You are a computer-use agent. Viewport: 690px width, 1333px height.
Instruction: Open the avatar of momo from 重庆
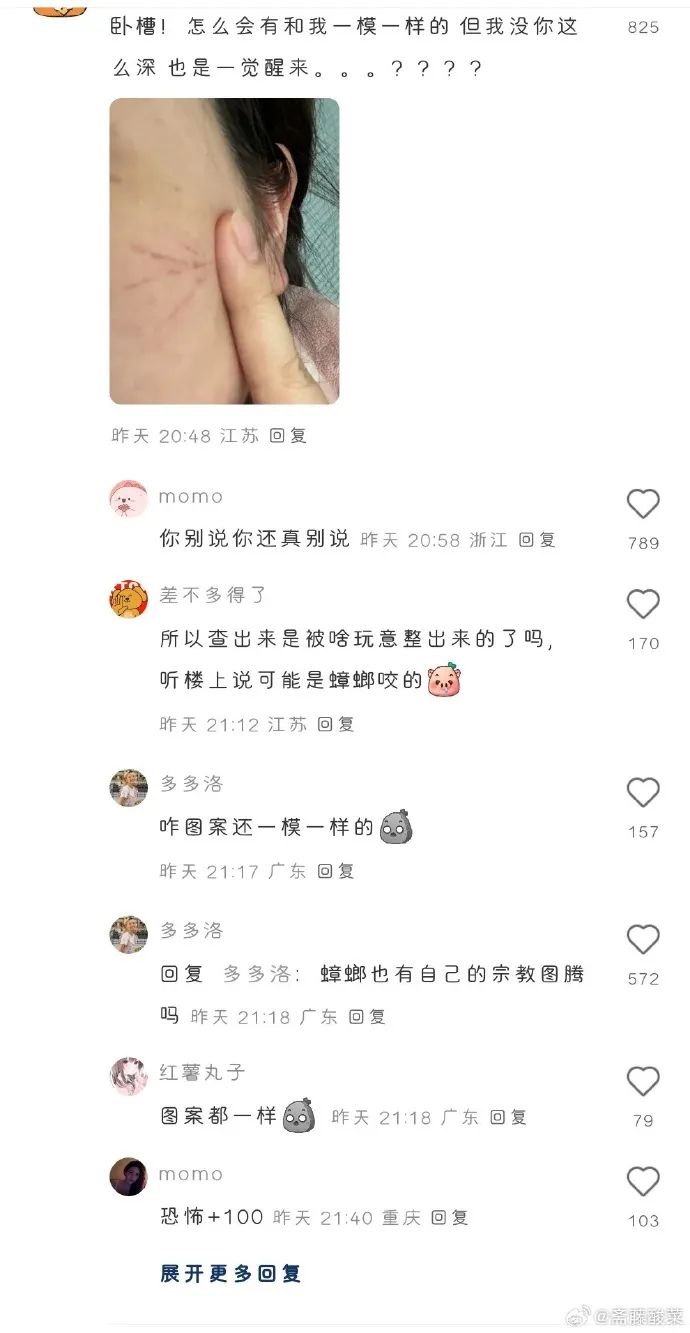128,1177
